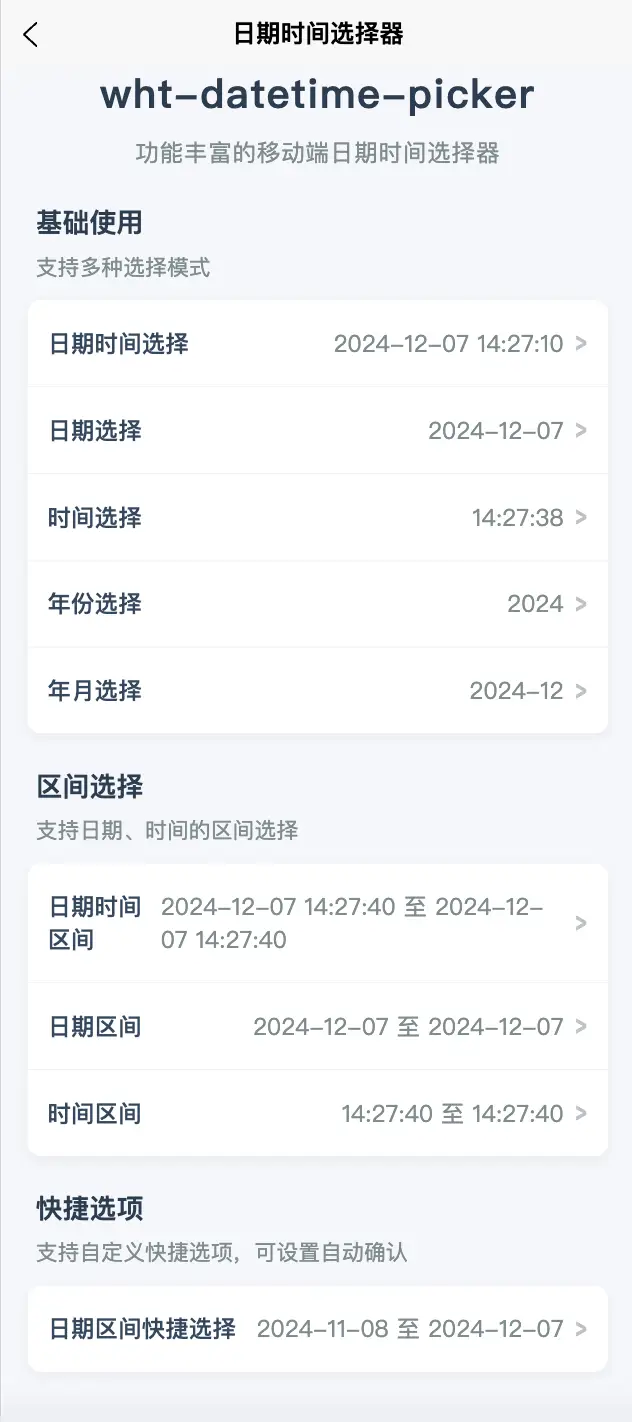Go back using the top-left arrow

click(30, 35)
